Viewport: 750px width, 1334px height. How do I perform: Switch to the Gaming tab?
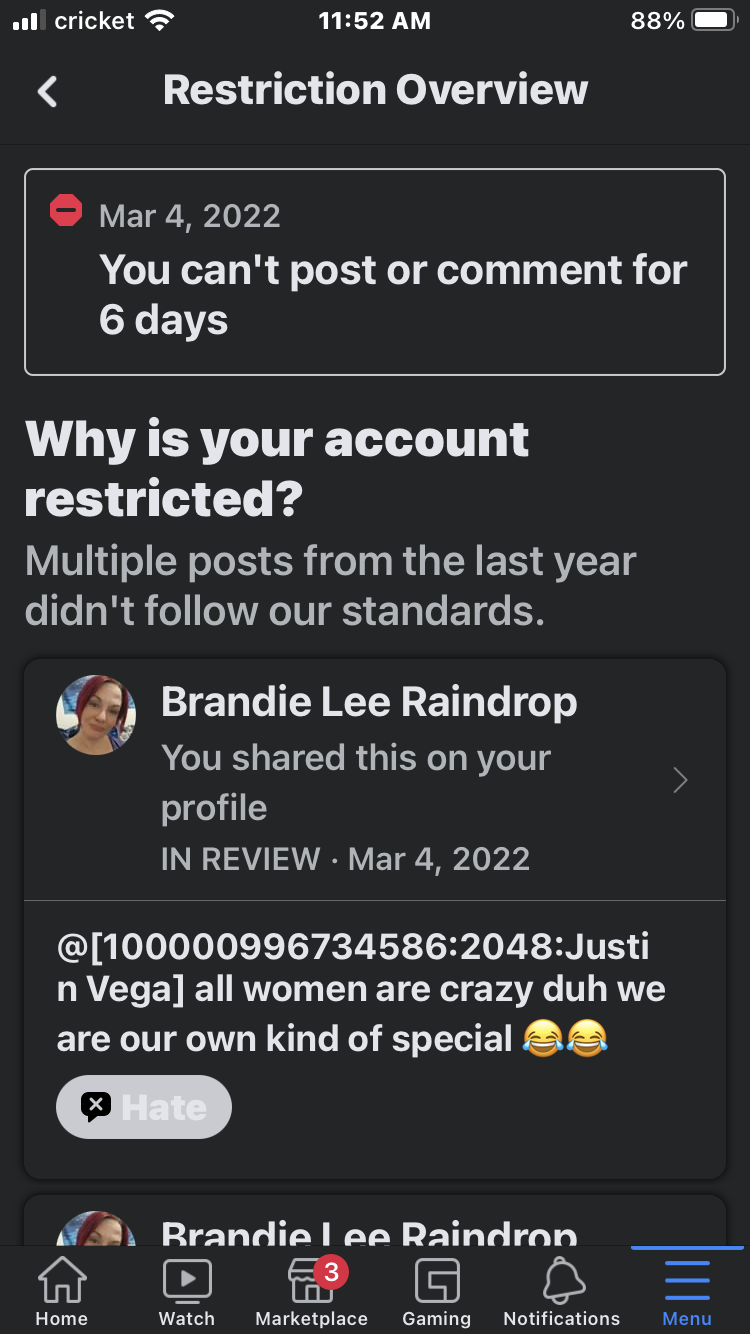pyautogui.click(x=437, y=1292)
